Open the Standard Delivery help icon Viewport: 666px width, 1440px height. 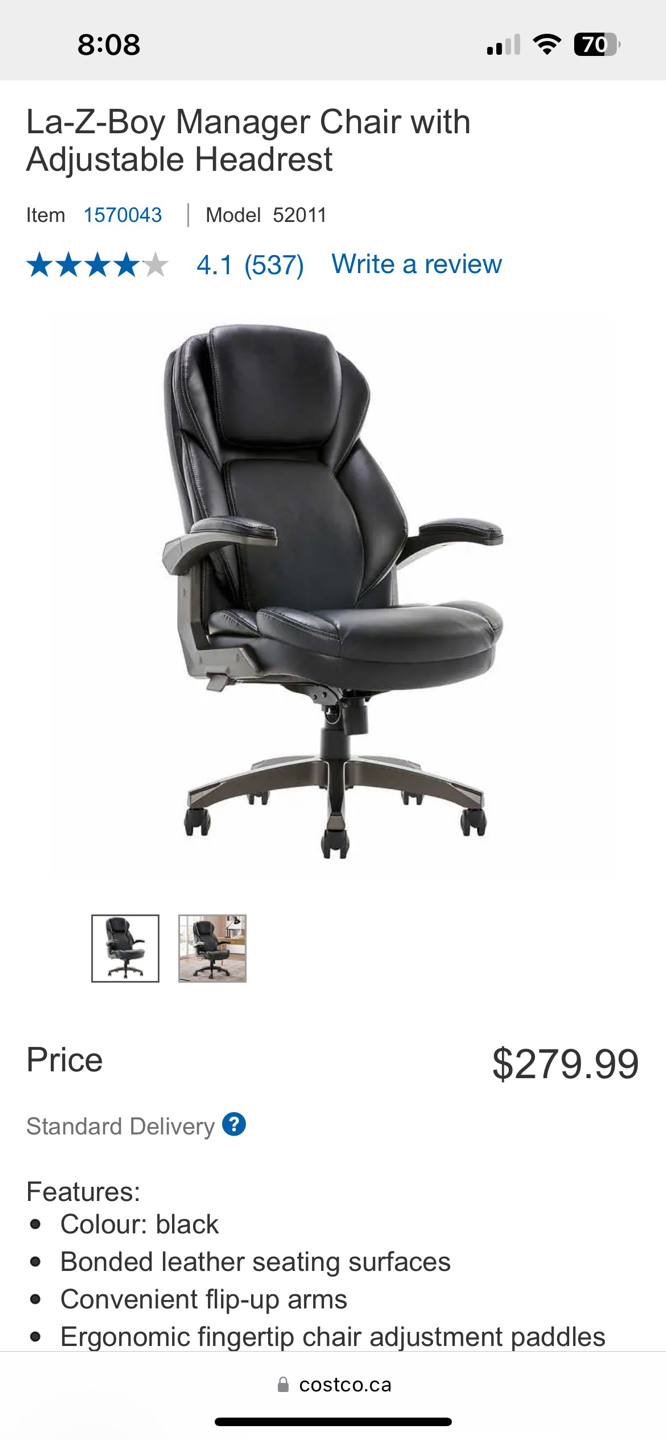(x=234, y=1125)
